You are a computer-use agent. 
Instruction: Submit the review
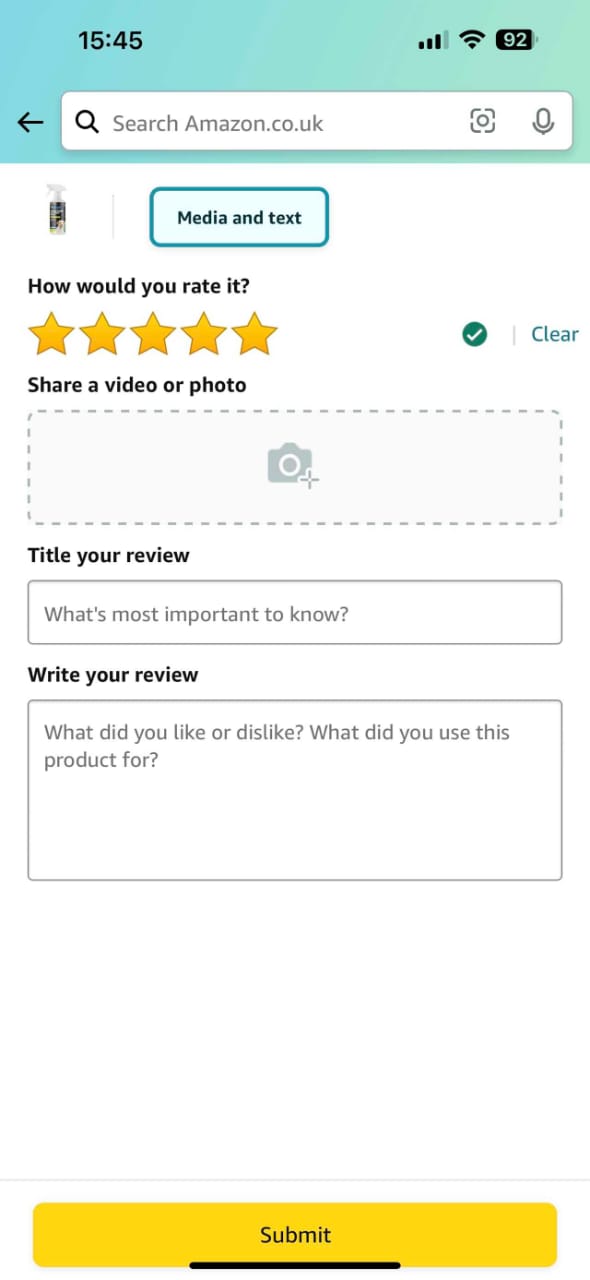point(294,1235)
